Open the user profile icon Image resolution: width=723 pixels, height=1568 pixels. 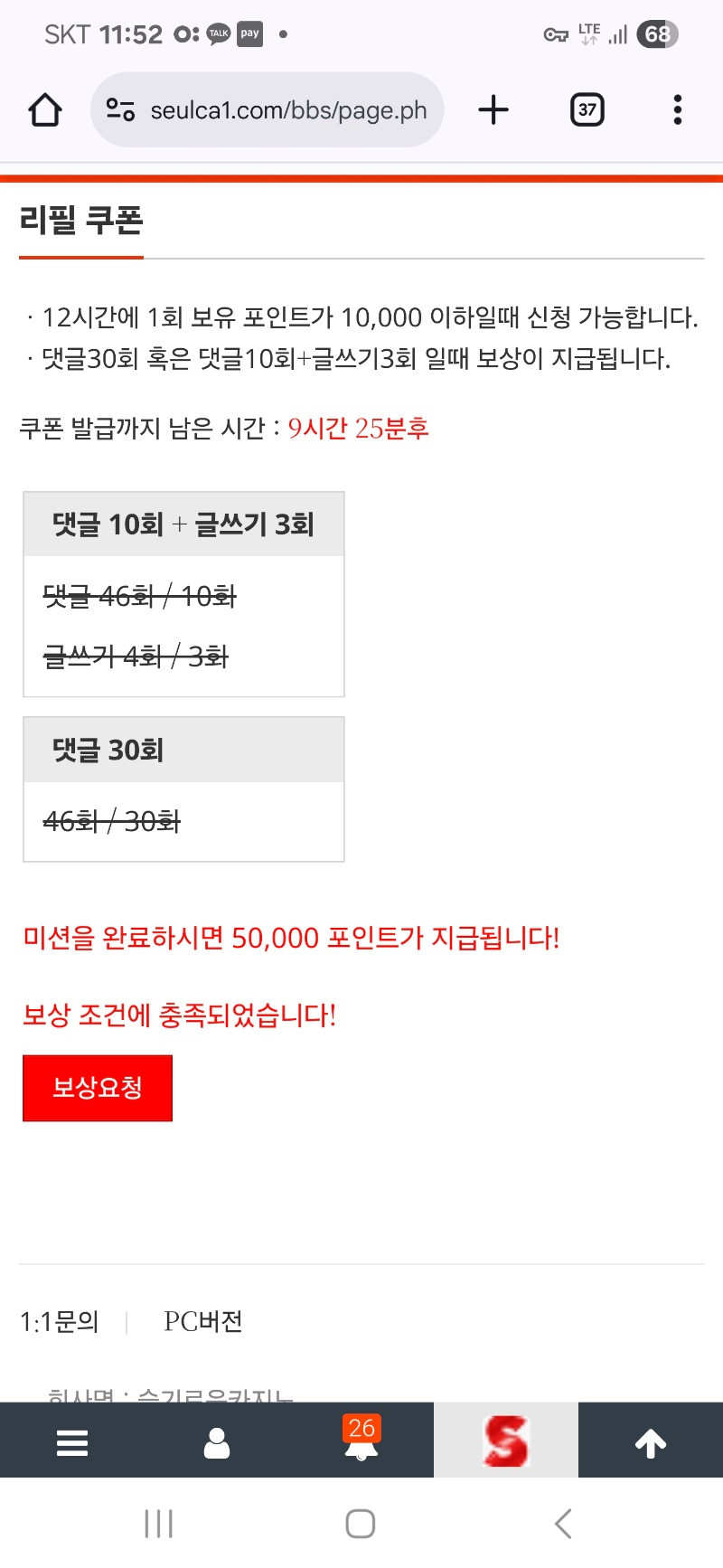tap(217, 1442)
